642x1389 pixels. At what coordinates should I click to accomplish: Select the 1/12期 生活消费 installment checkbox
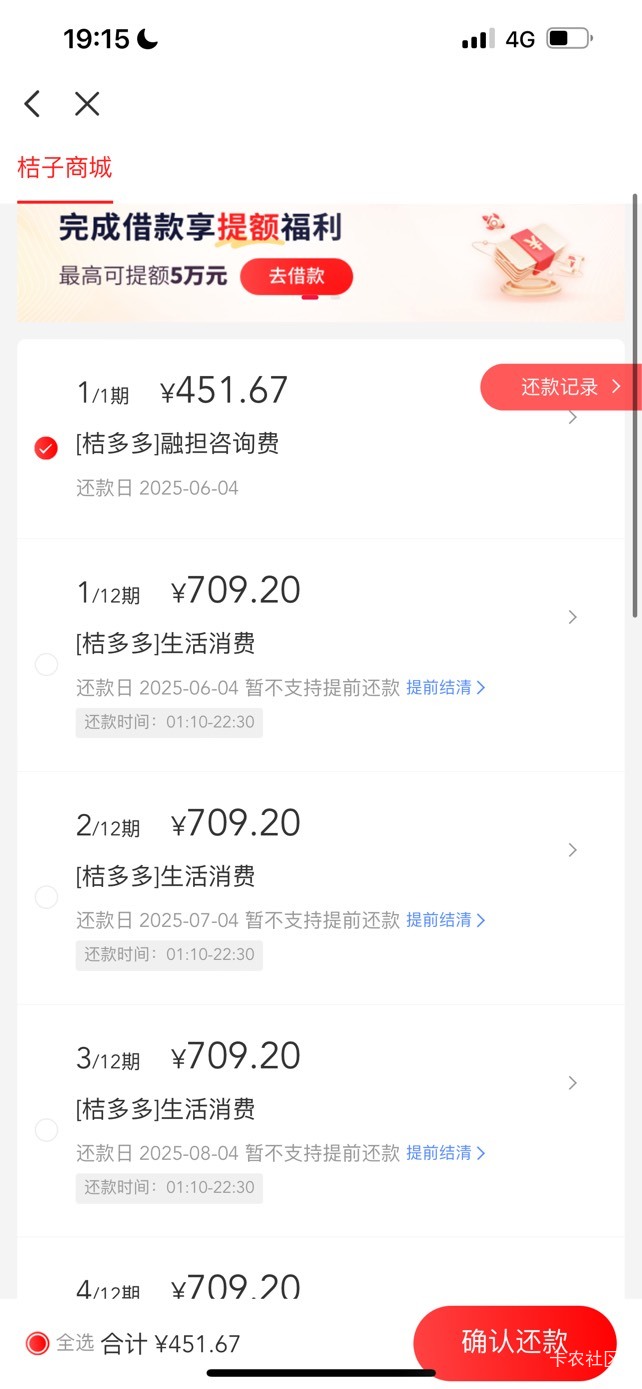[x=46, y=665]
